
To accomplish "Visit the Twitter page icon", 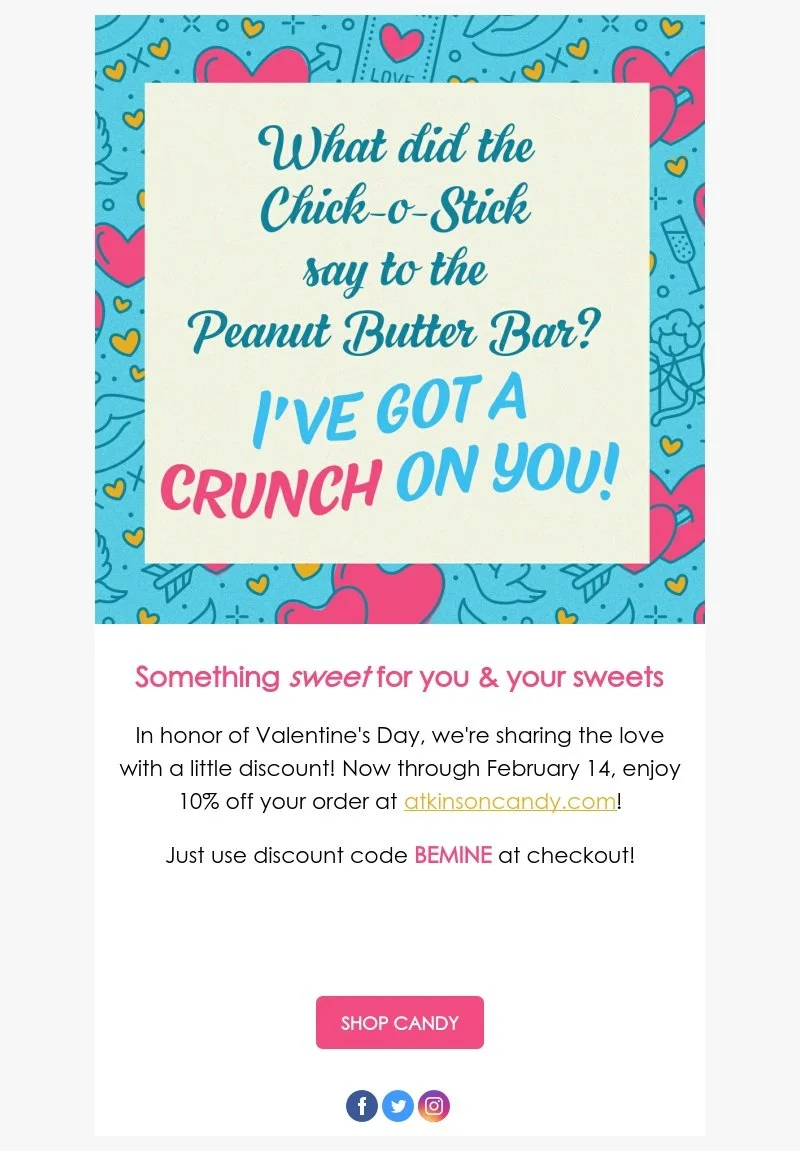I will point(398,1105).
